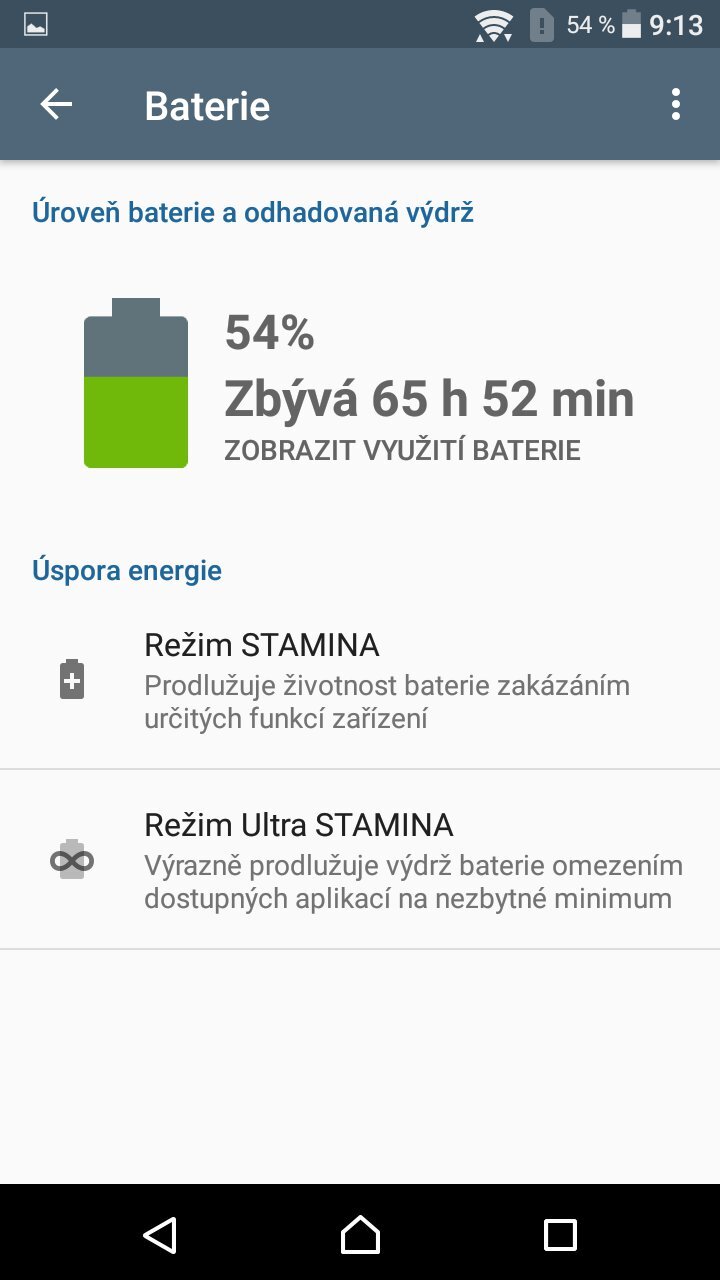
Task: Tap the Ultra STAMINA infinity icon
Action: (x=71, y=858)
